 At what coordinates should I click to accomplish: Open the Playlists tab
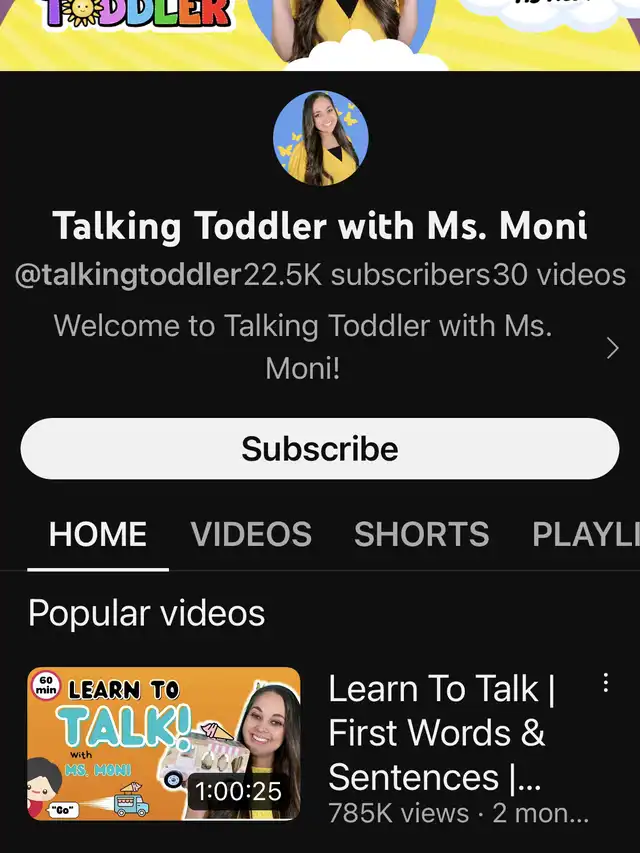coord(585,534)
